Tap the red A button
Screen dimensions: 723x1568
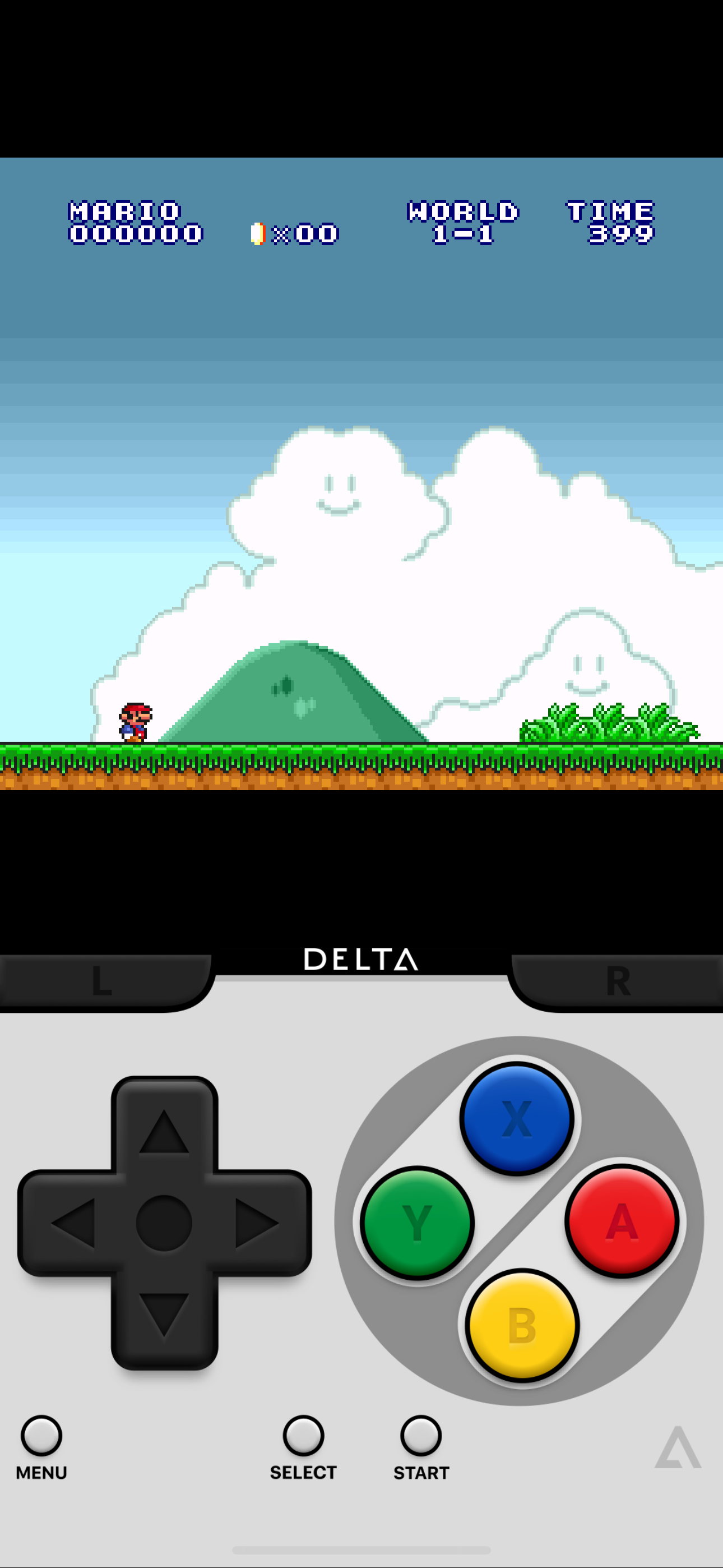(x=622, y=1221)
